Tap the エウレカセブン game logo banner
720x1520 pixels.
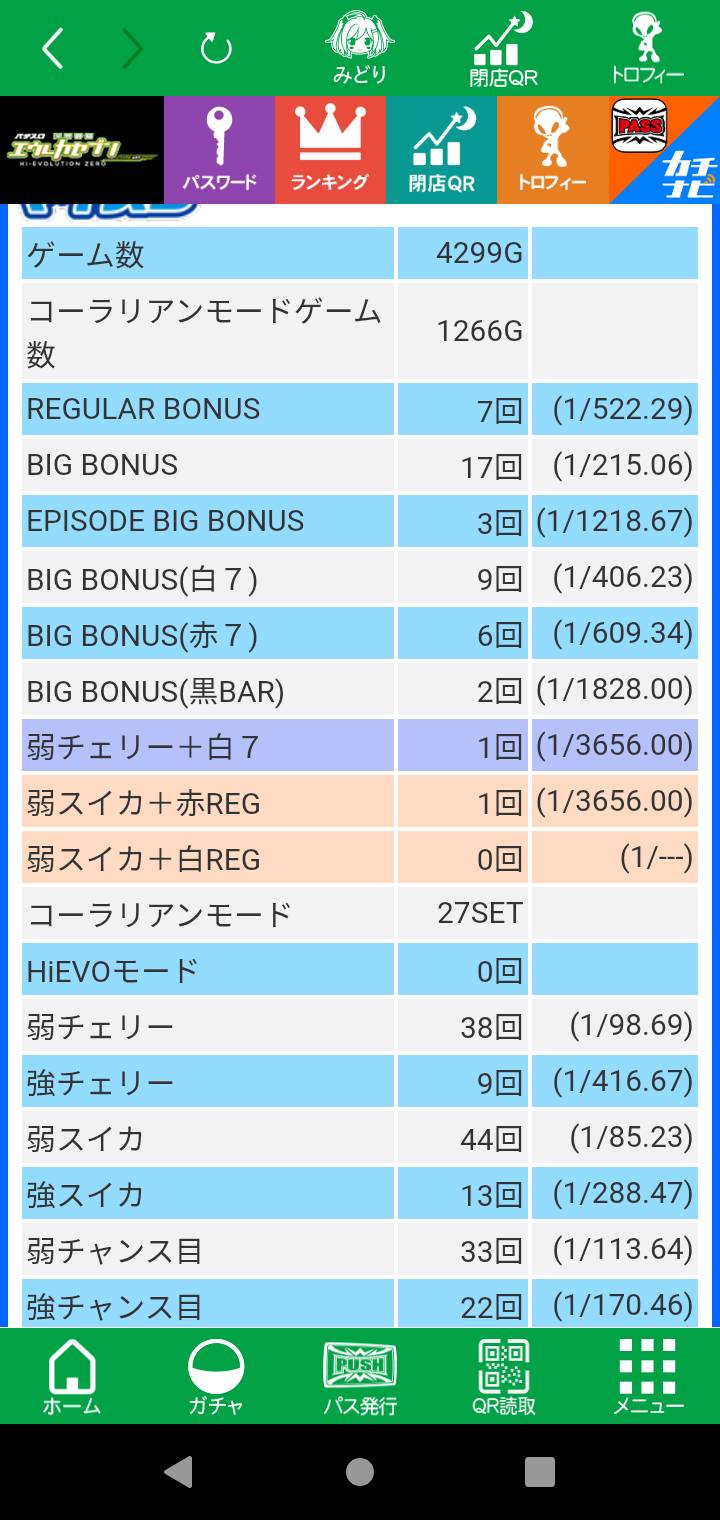click(x=82, y=150)
